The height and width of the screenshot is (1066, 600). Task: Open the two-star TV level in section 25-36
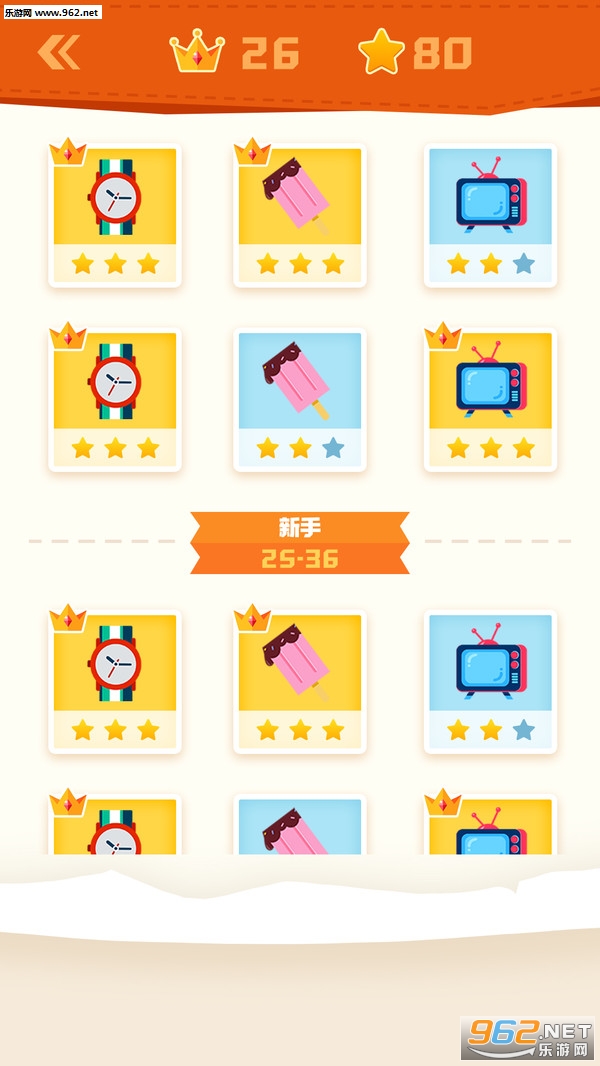pos(490,681)
